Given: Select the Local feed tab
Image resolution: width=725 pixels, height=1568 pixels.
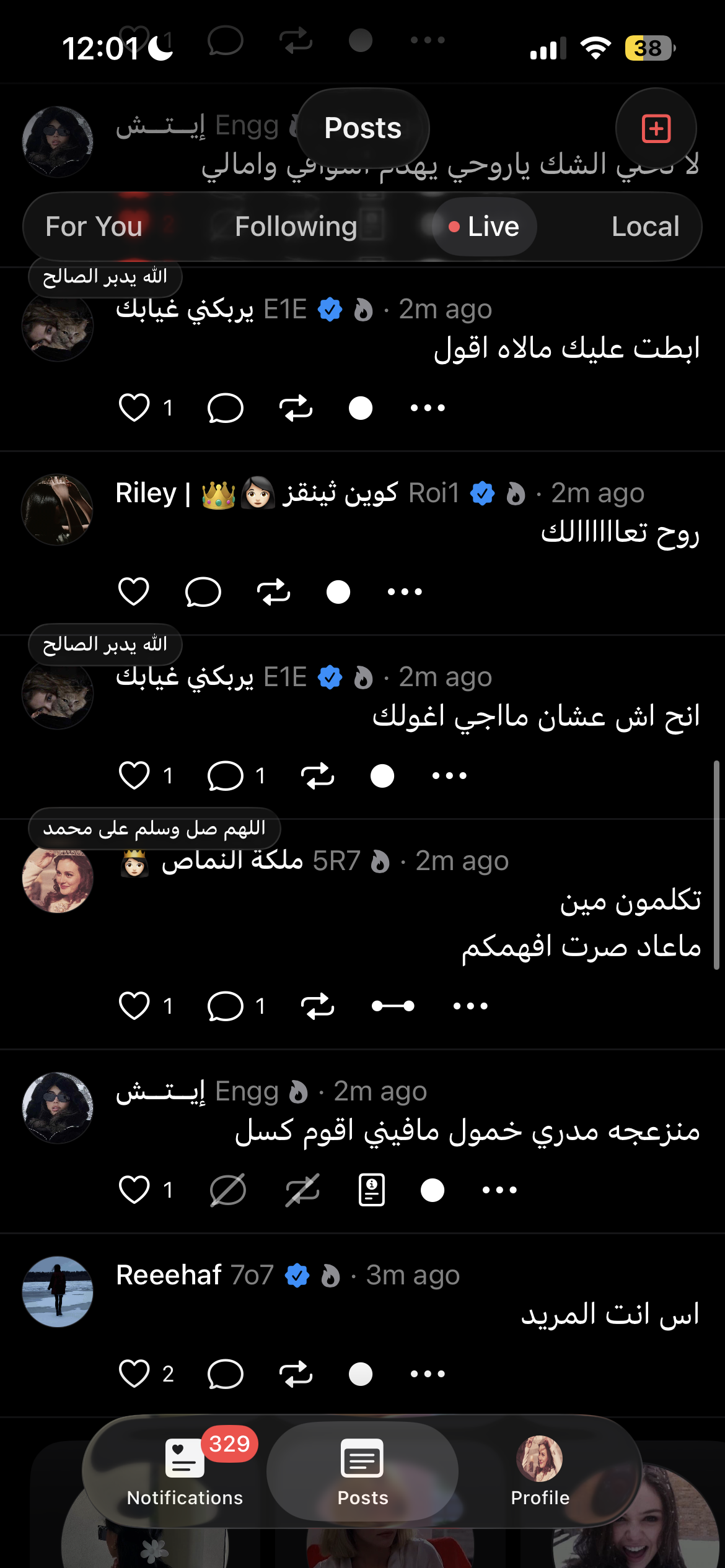Looking at the screenshot, I should (645, 227).
